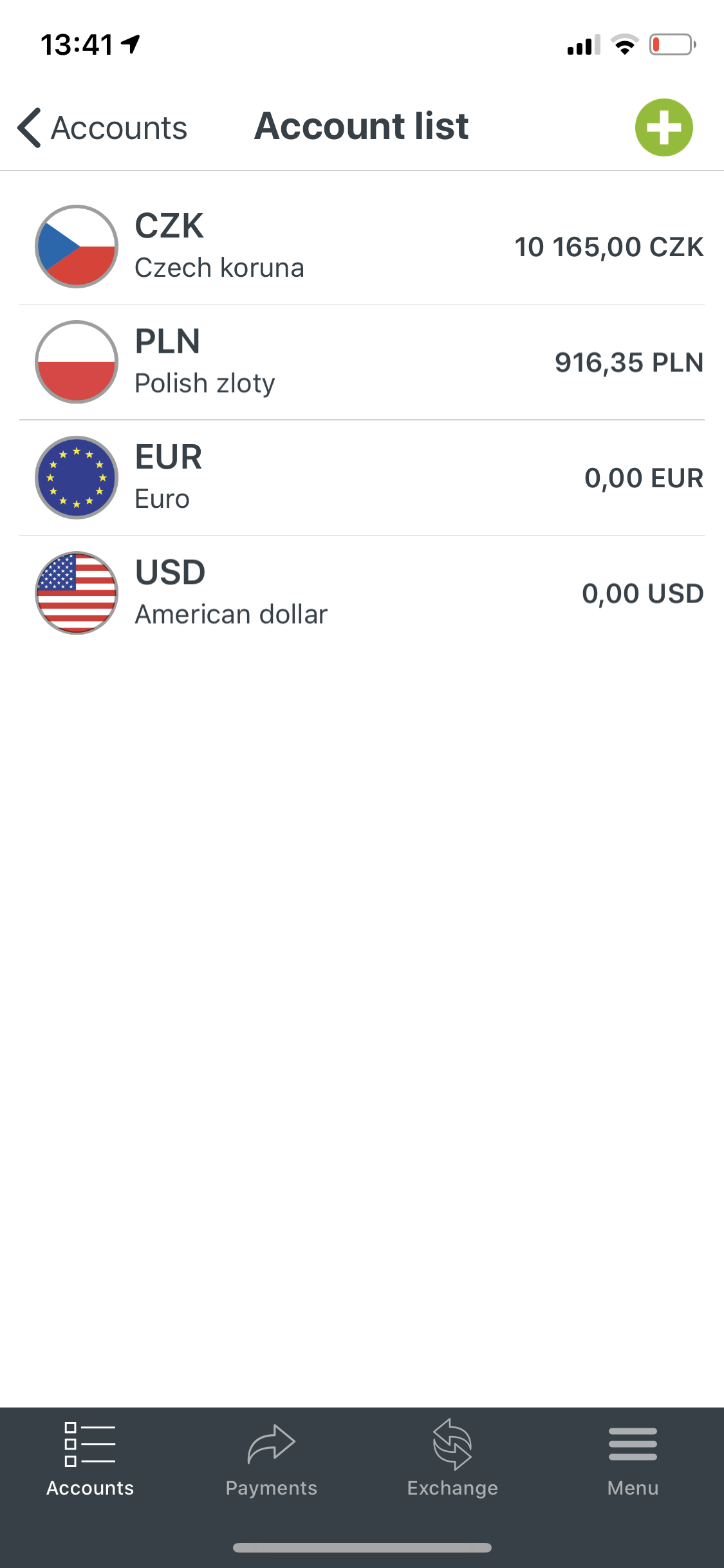Viewport: 724px width, 1568px height.
Task: Open the PLN Polish zloty account
Action: pos(362,362)
